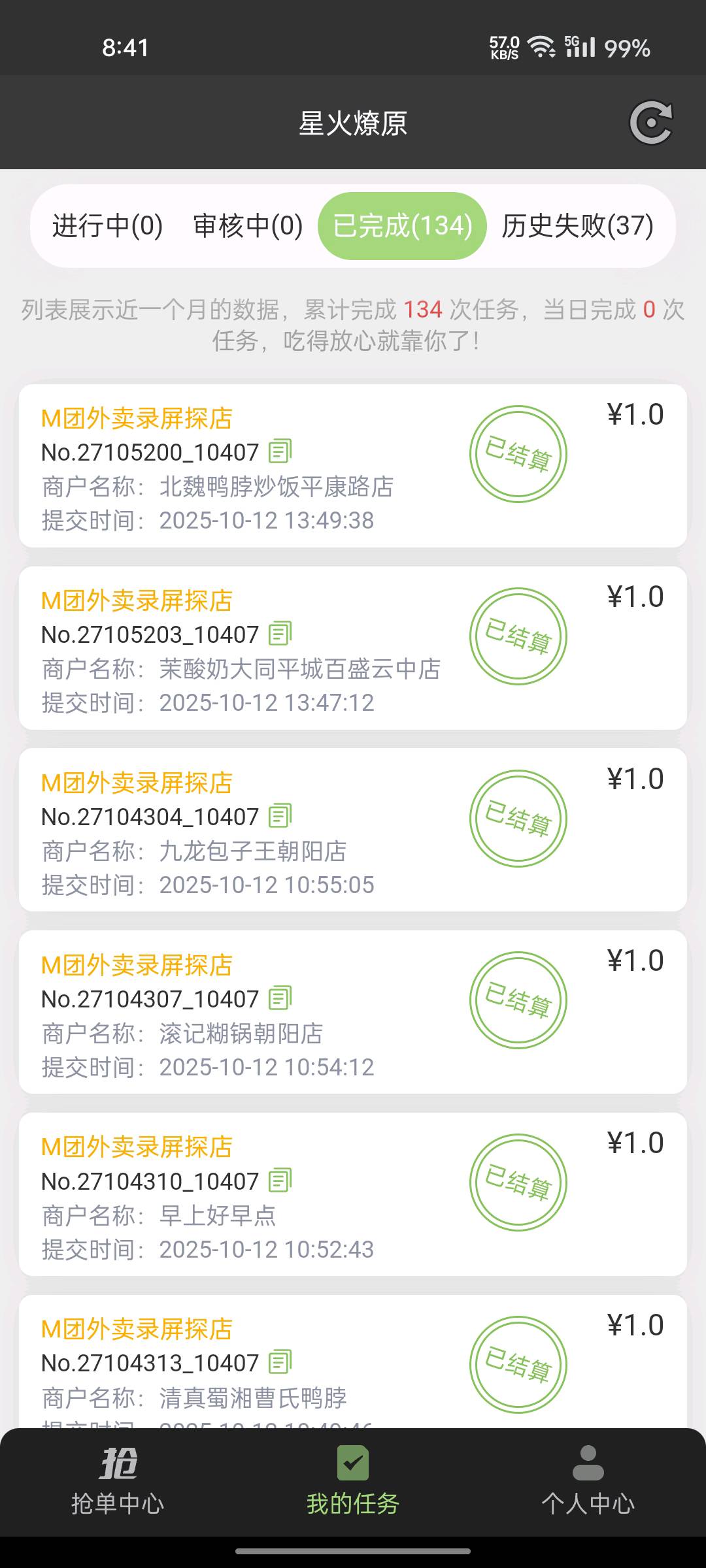Copy order number 27105200_10407
This screenshot has height=1568, width=706.
pyautogui.click(x=280, y=451)
